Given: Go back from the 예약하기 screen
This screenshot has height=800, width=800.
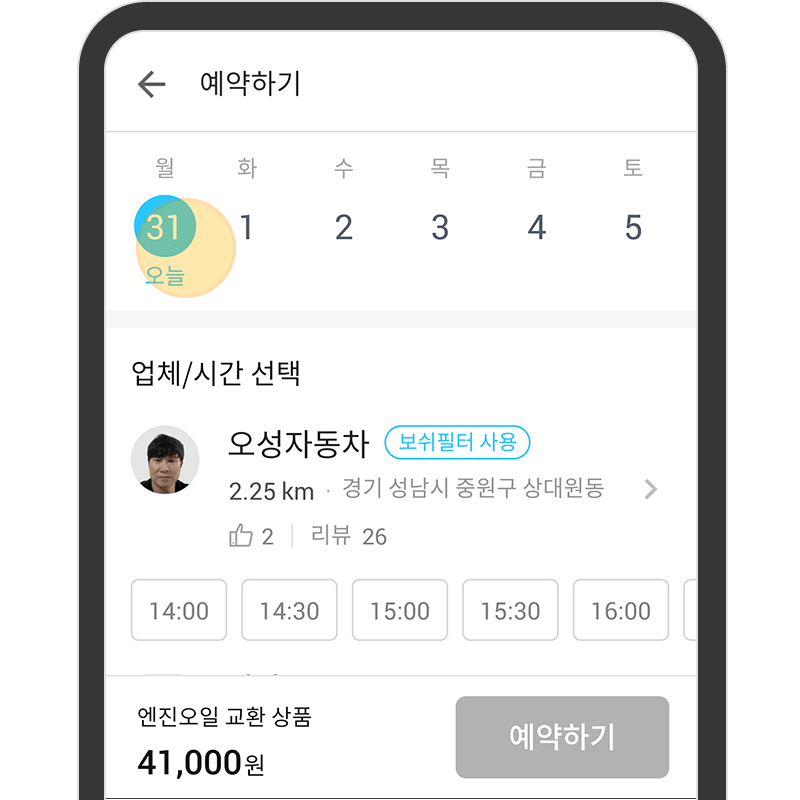Looking at the screenshot, I should (151, 84).
